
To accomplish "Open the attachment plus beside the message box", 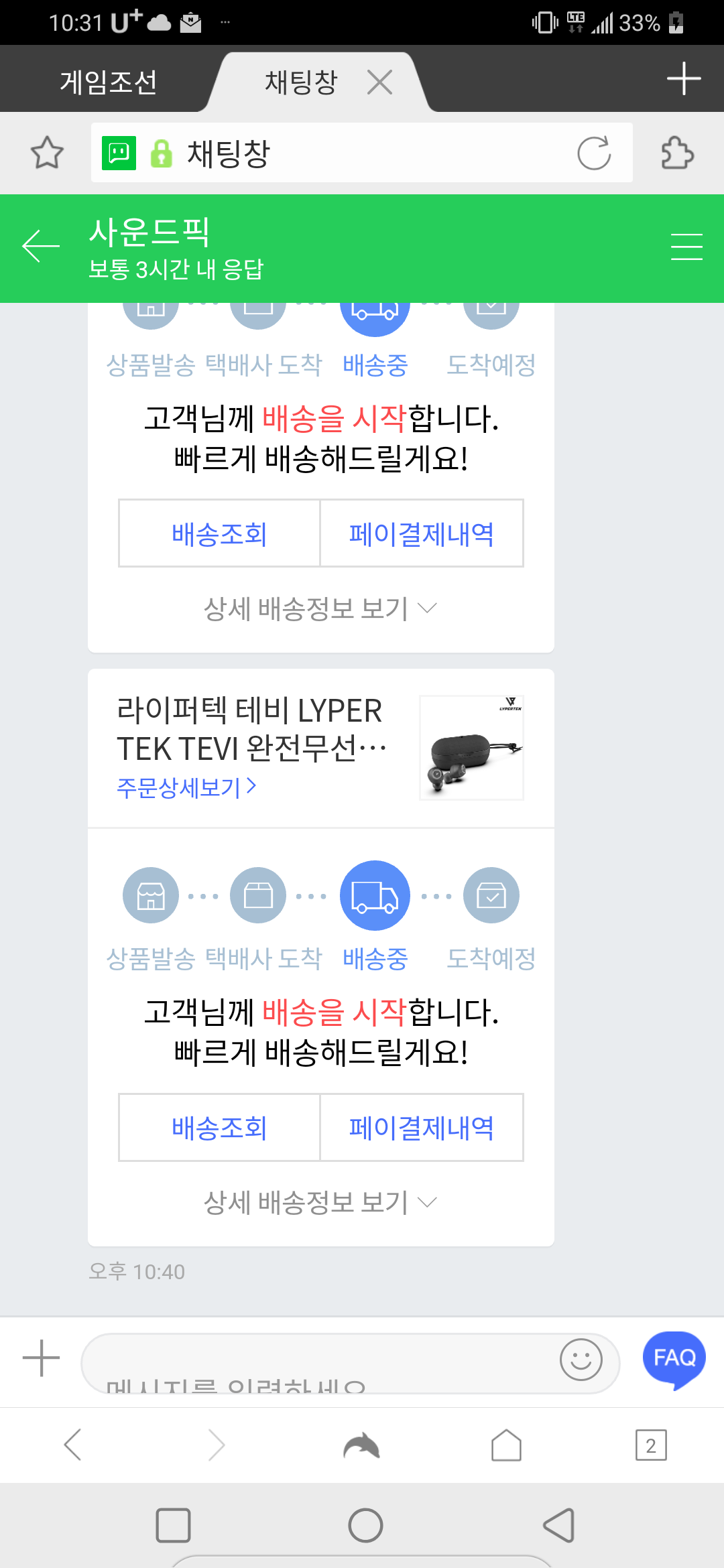I will 41,1358.
